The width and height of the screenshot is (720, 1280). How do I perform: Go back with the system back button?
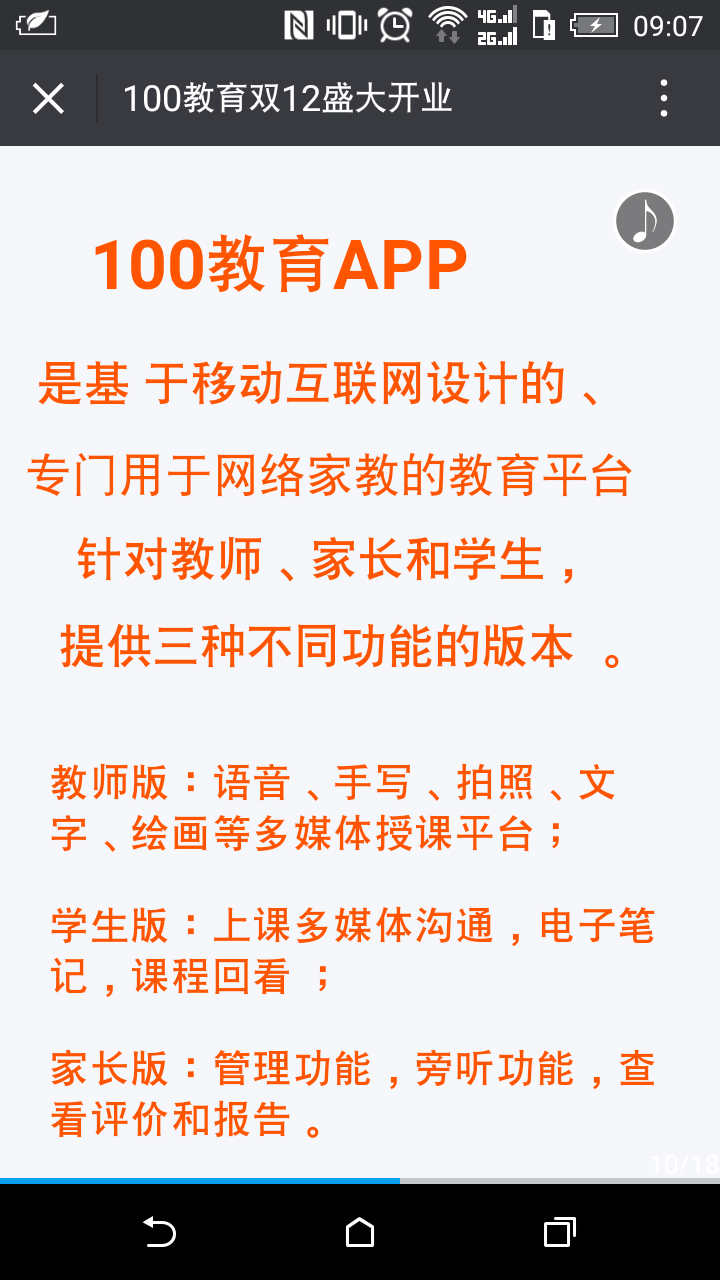(160, 1232)
